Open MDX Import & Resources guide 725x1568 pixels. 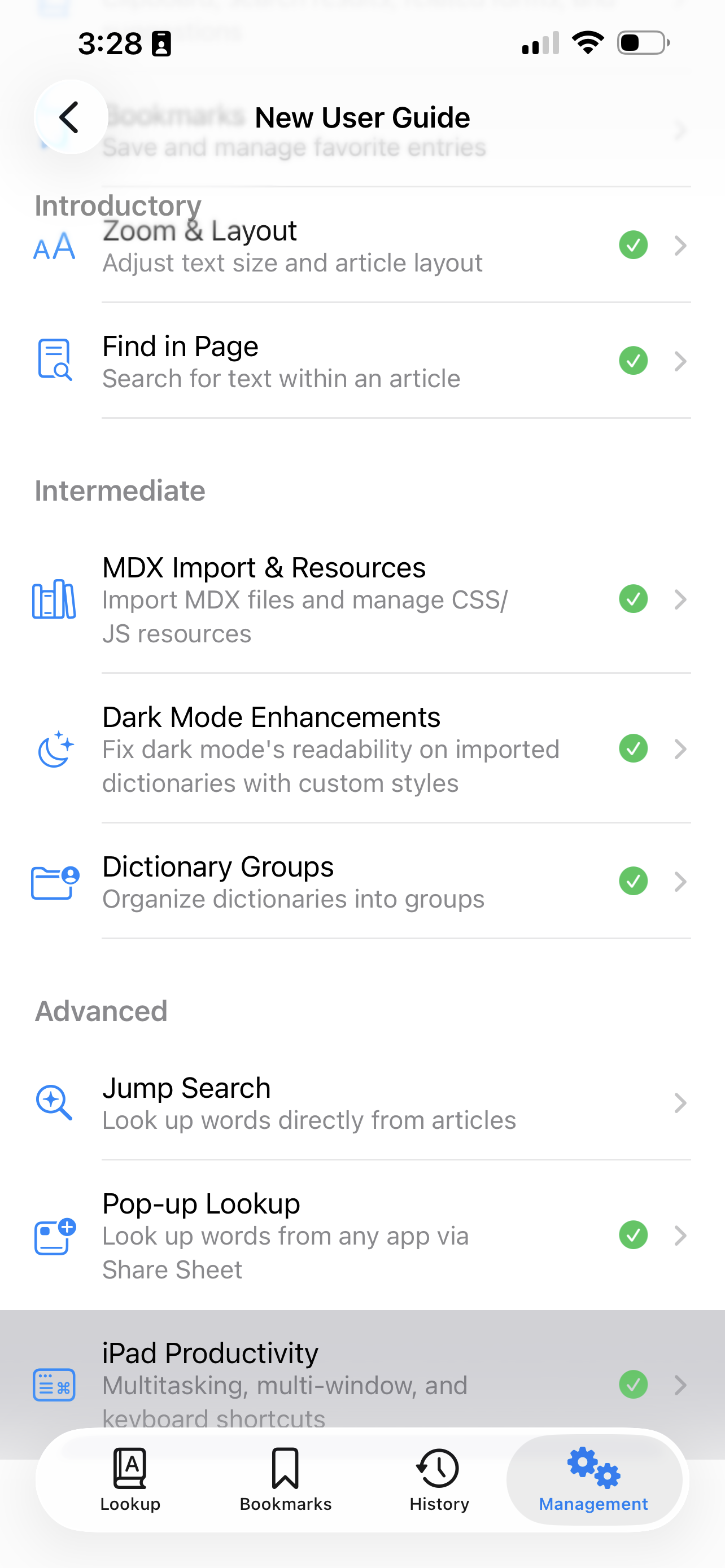point(361,599)
